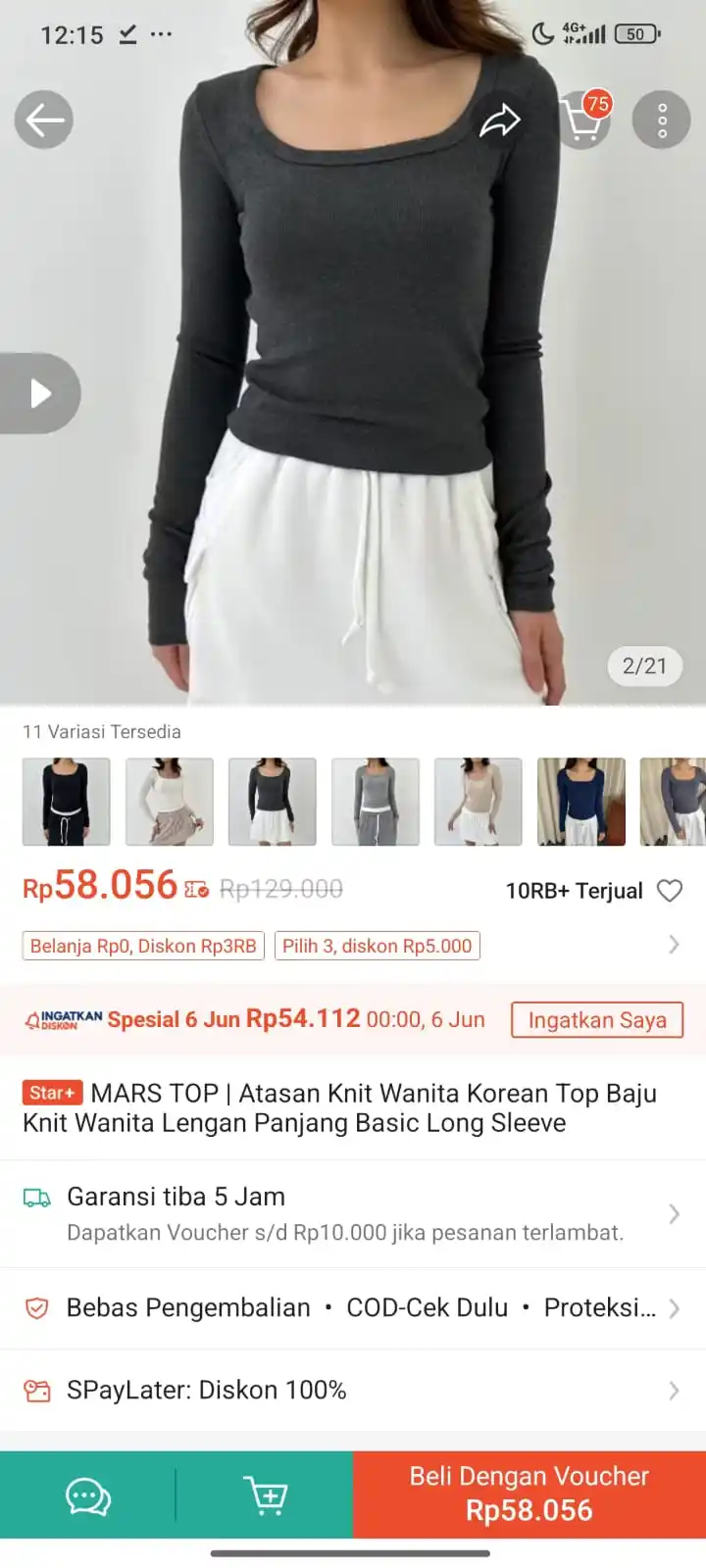This screenshot has height=1568, width=706.
Task: Open the shopping cart with 75 items
Action: click(582, 122)
